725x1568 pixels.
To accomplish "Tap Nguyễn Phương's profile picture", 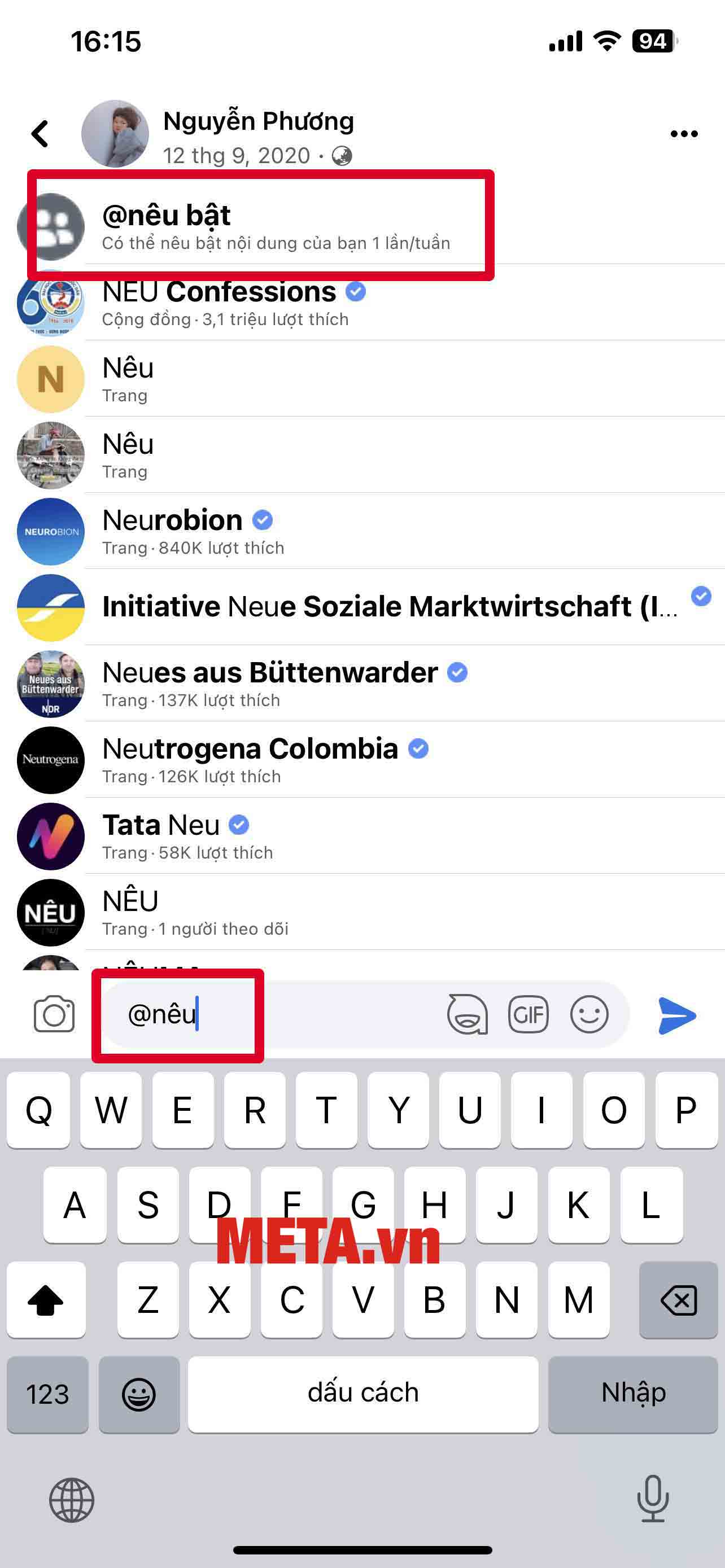I will coord(117,134).
